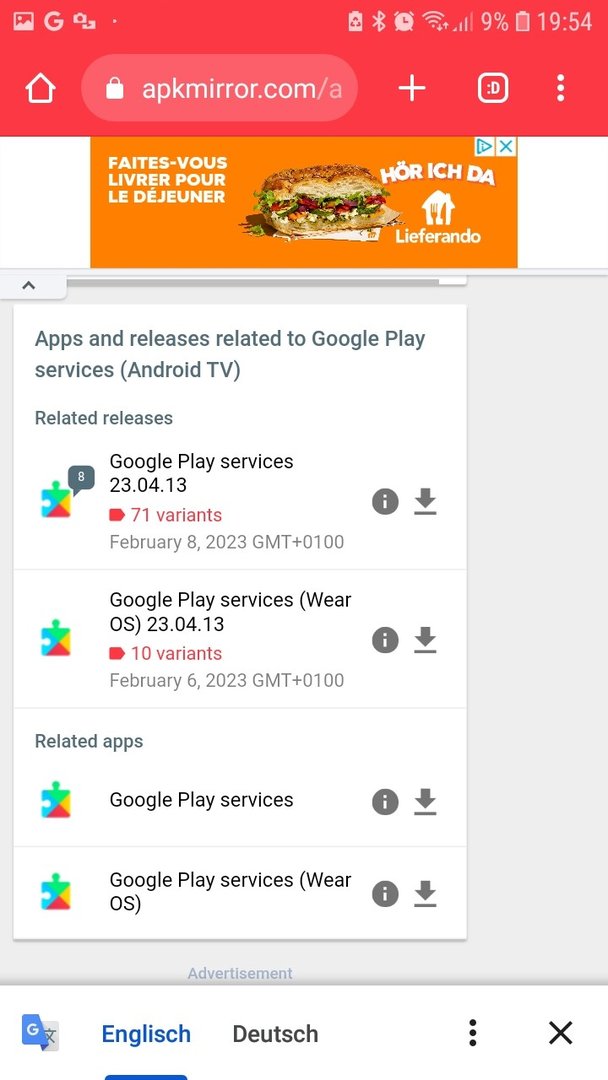Show info for Wear OS 23.04.13 release
Viewport: 608px width, 1080px height.
(x=385, y=639)
